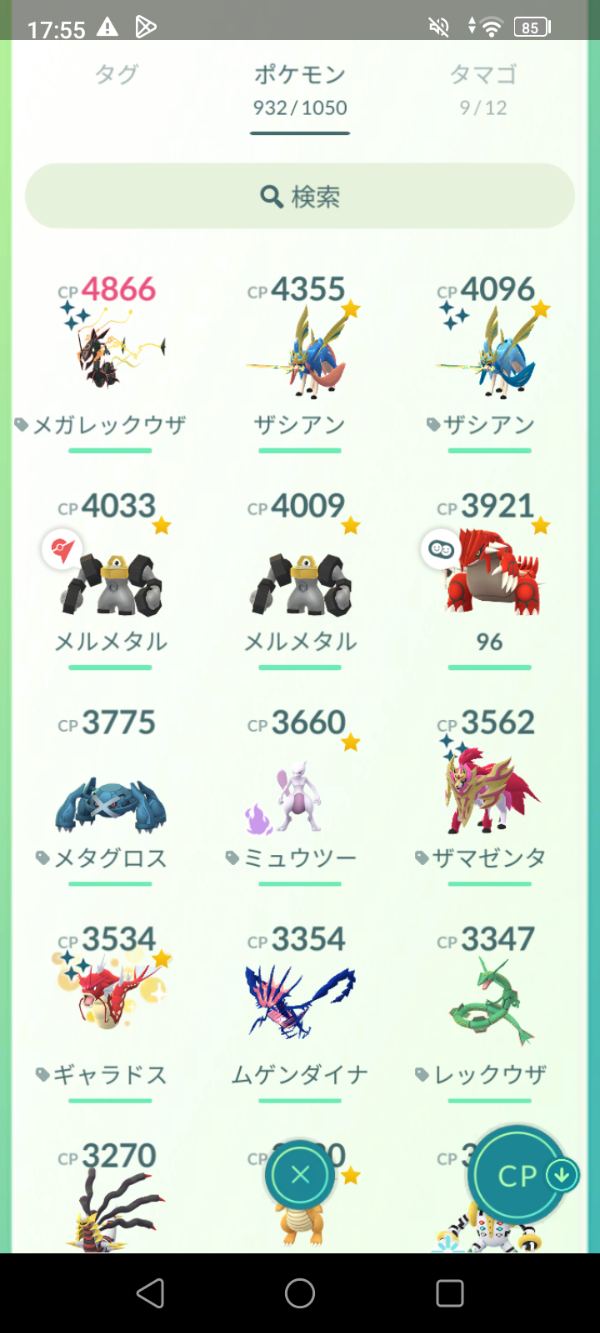Image resolution: width=600 pixels, height=1333 pixels.
Task: Go back using the system back button
Action: [150, 1293]
